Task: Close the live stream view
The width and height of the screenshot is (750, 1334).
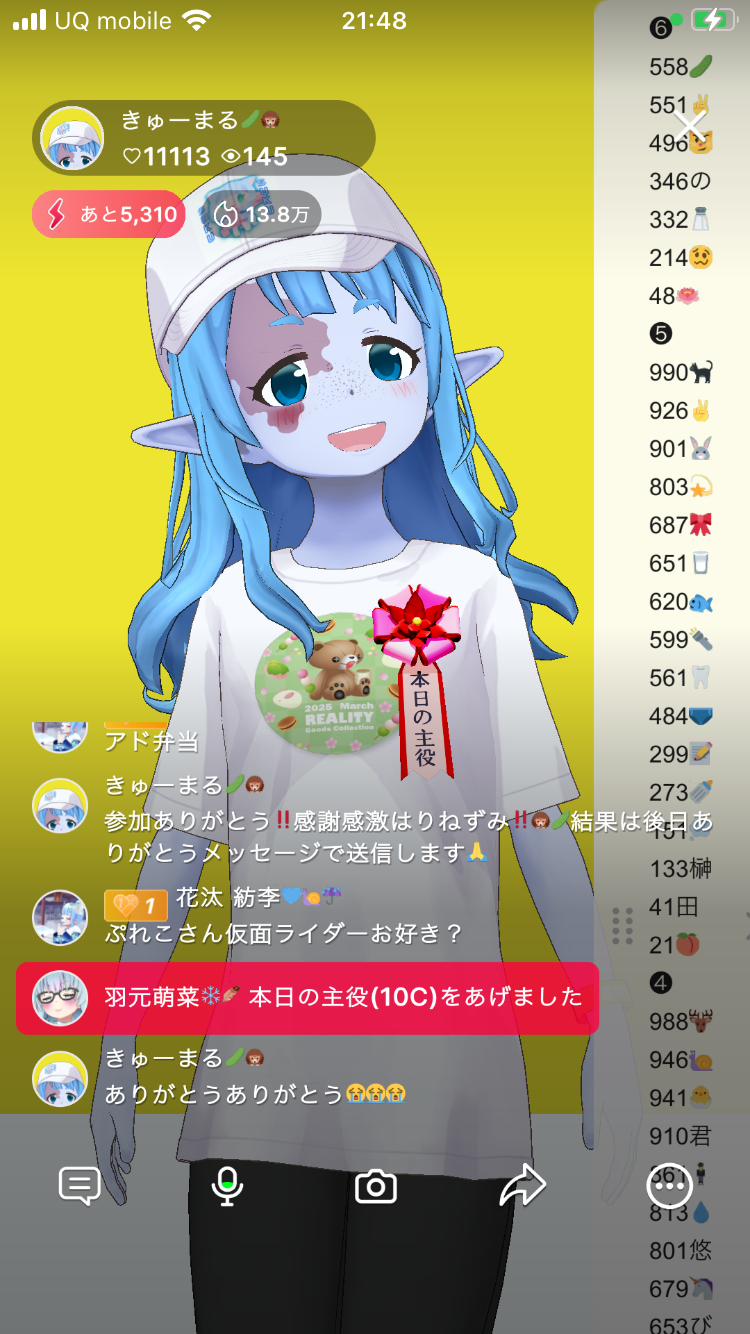Action: (x=690, y=126)
